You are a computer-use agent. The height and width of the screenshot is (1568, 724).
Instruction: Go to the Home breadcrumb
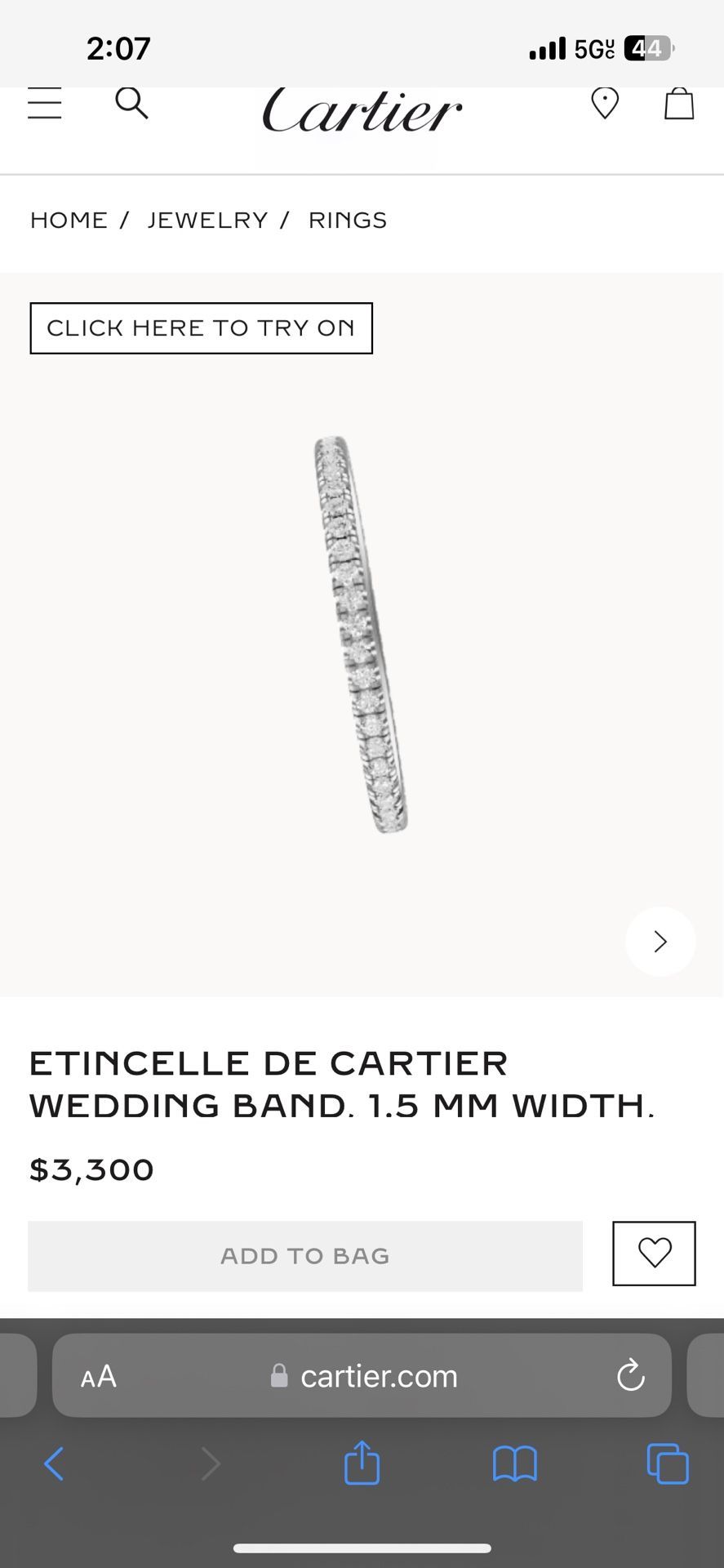(x=69, y=220)
